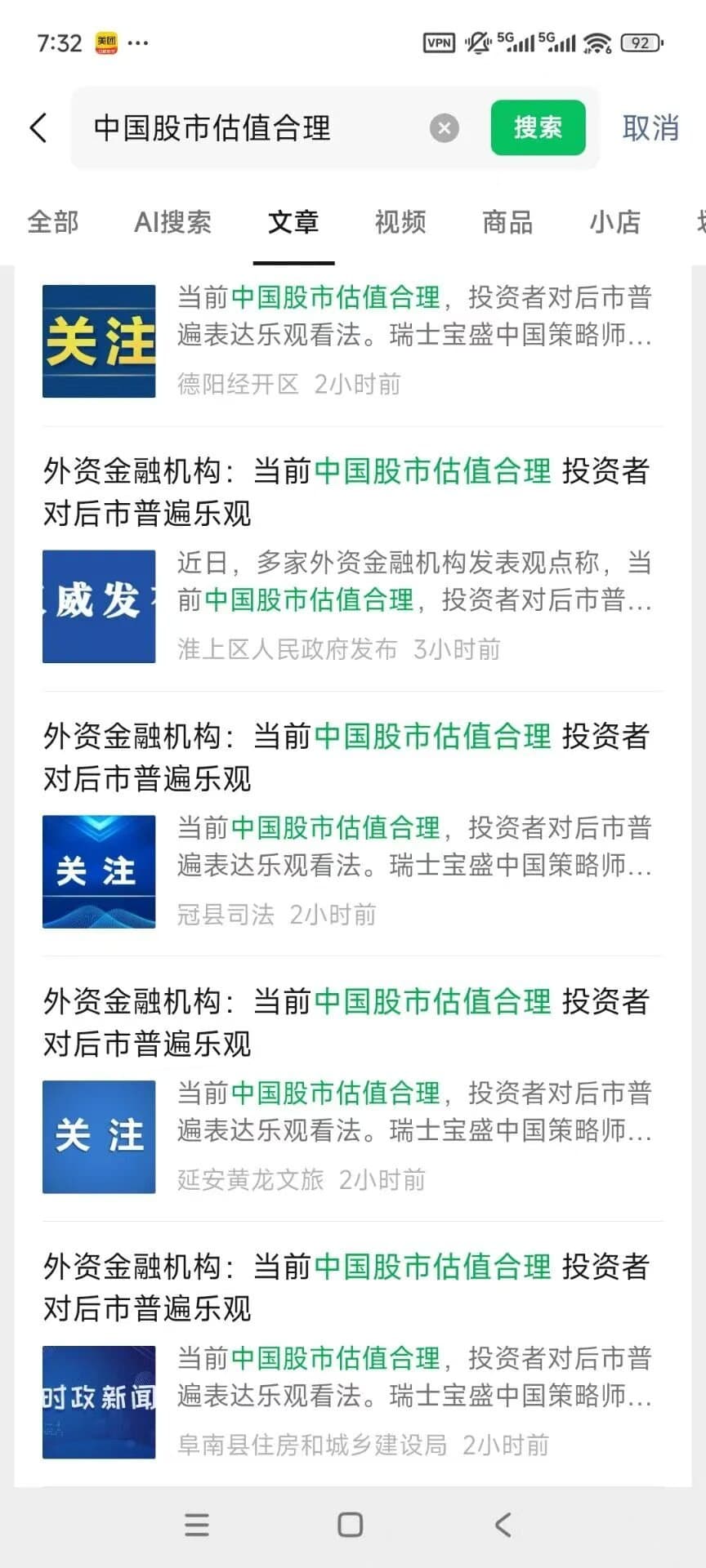Clear the search text with the X
The height and width of the screenshot is (1568, 706).
click(444, 128)
